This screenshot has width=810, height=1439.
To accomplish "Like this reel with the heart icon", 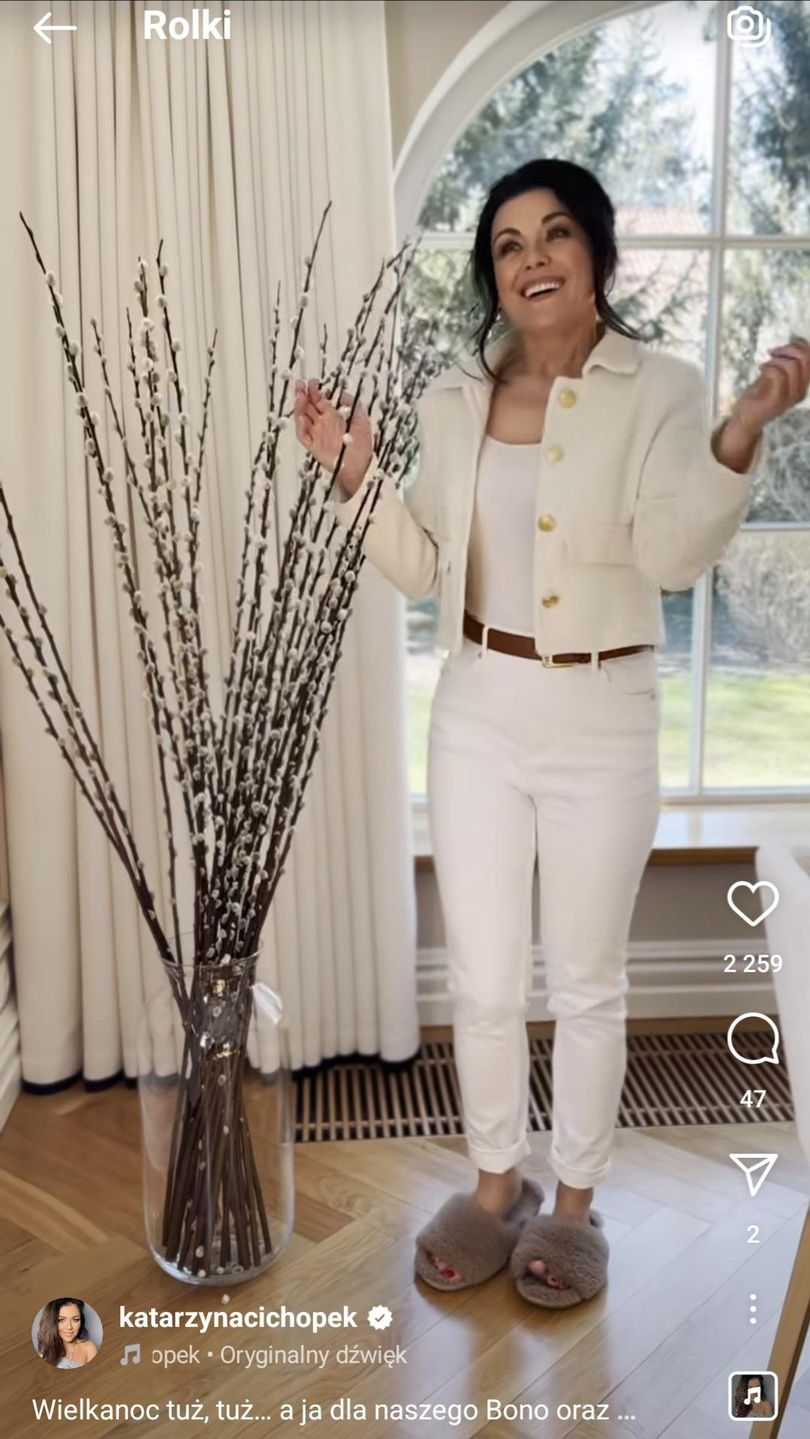I will [x=752, y=903].
